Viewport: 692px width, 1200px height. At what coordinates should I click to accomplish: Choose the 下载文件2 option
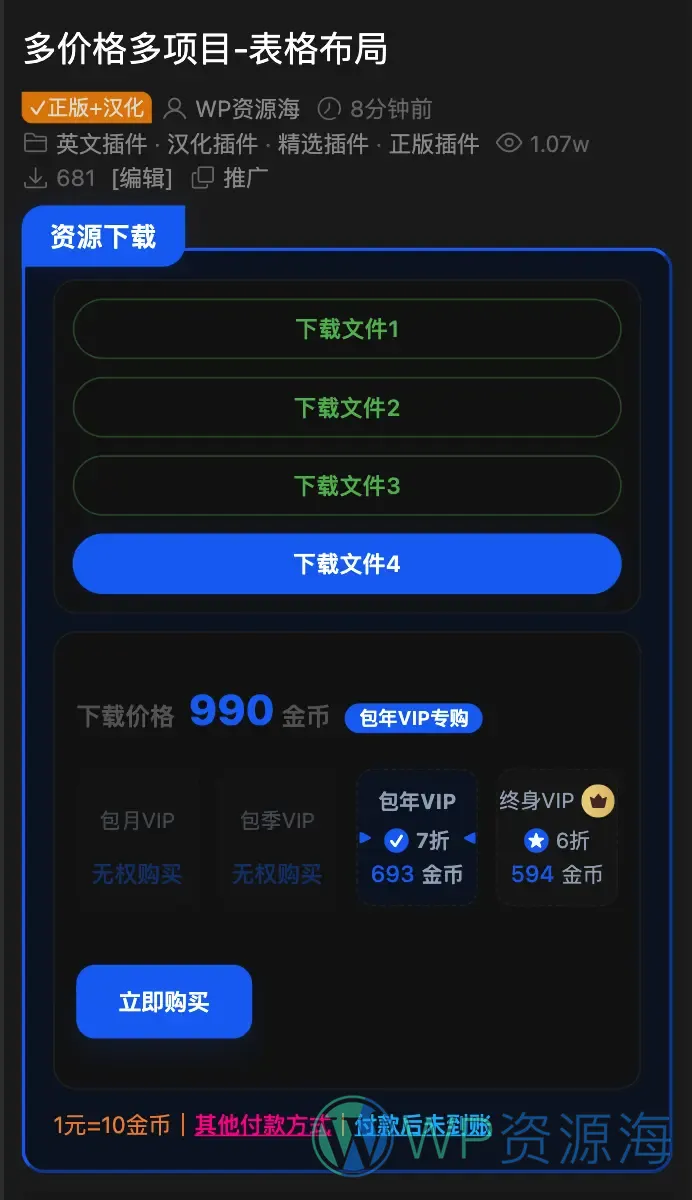[346, 408]
